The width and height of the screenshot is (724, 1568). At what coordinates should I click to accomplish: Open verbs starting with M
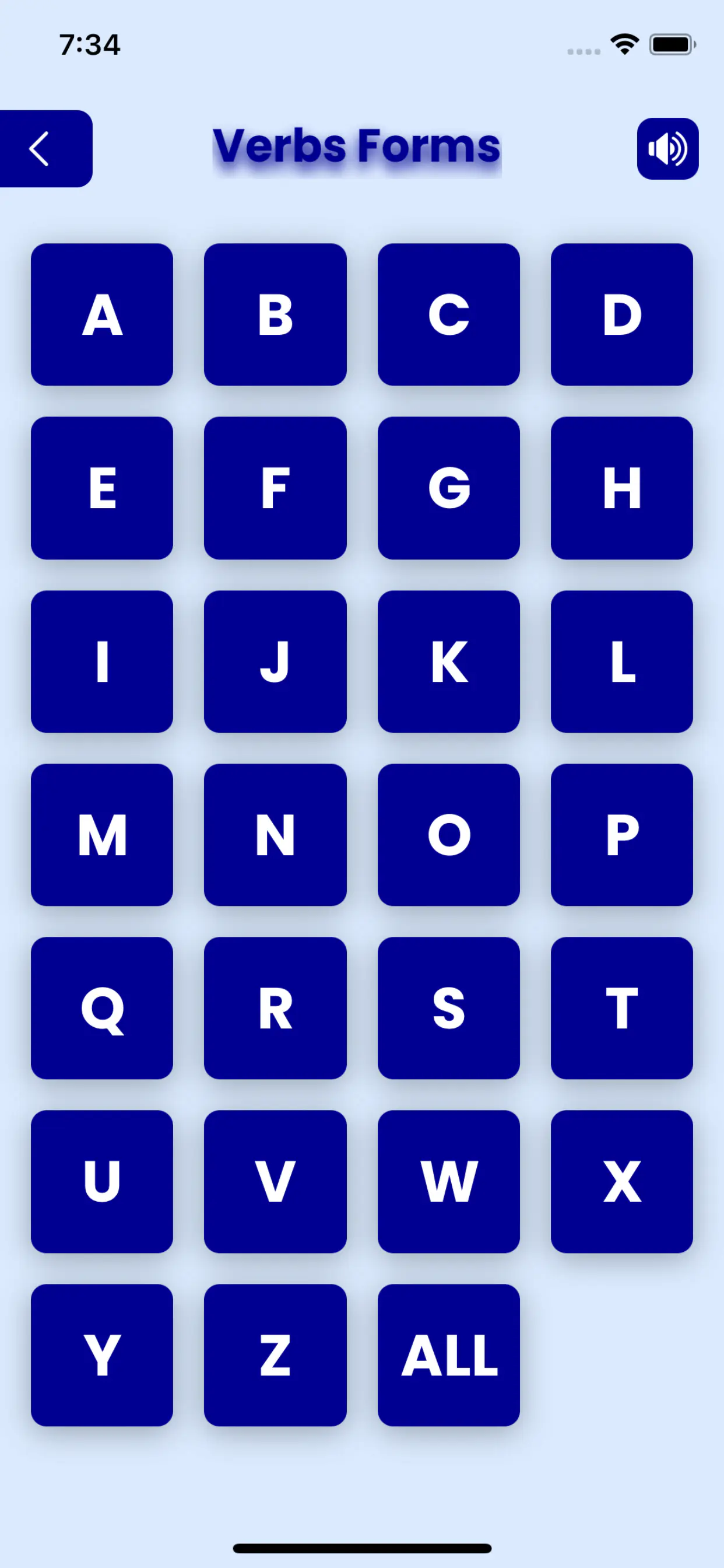pyautogui.click(x=101, y=835)
